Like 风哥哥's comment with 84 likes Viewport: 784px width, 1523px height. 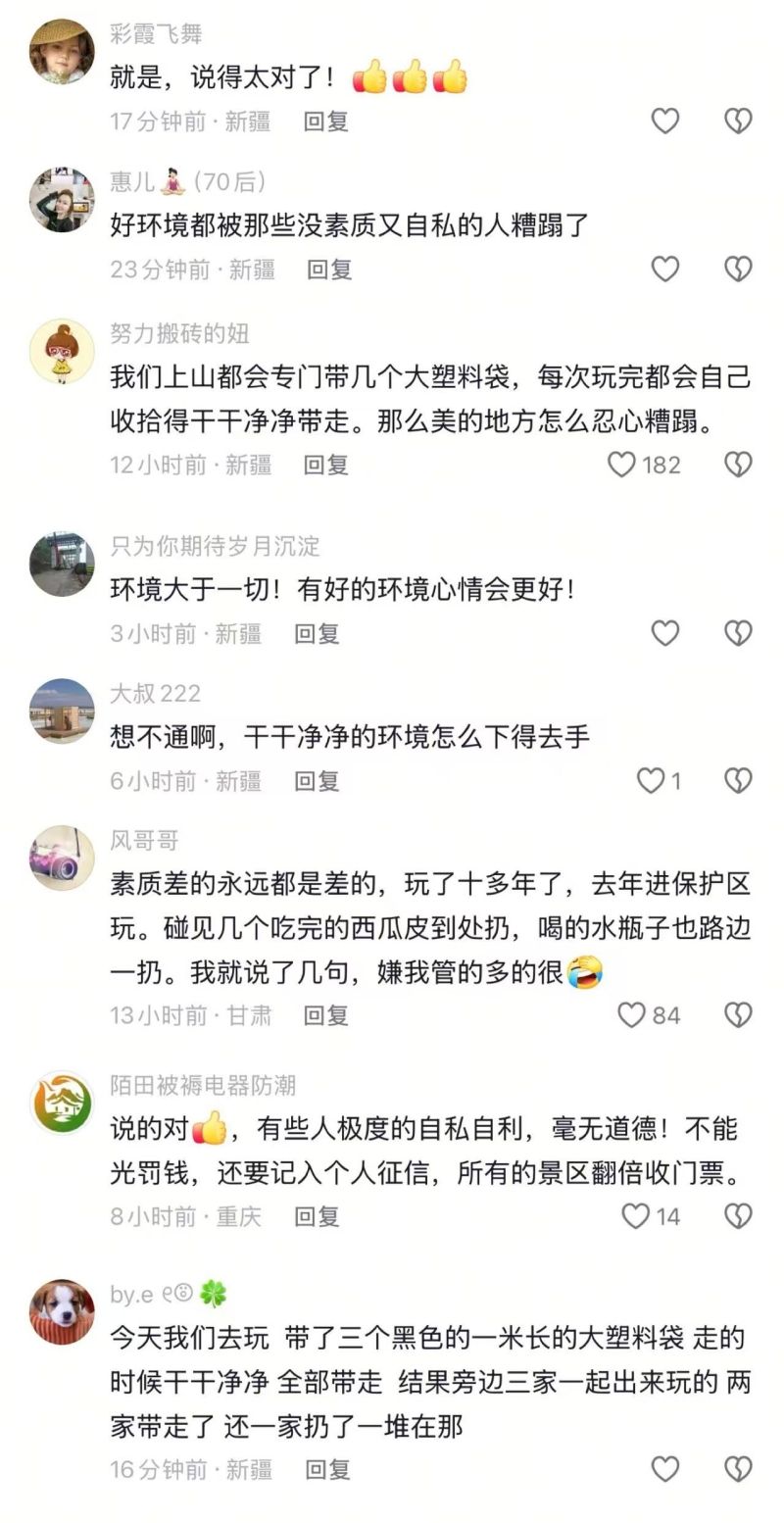(x=632, y=1014)
